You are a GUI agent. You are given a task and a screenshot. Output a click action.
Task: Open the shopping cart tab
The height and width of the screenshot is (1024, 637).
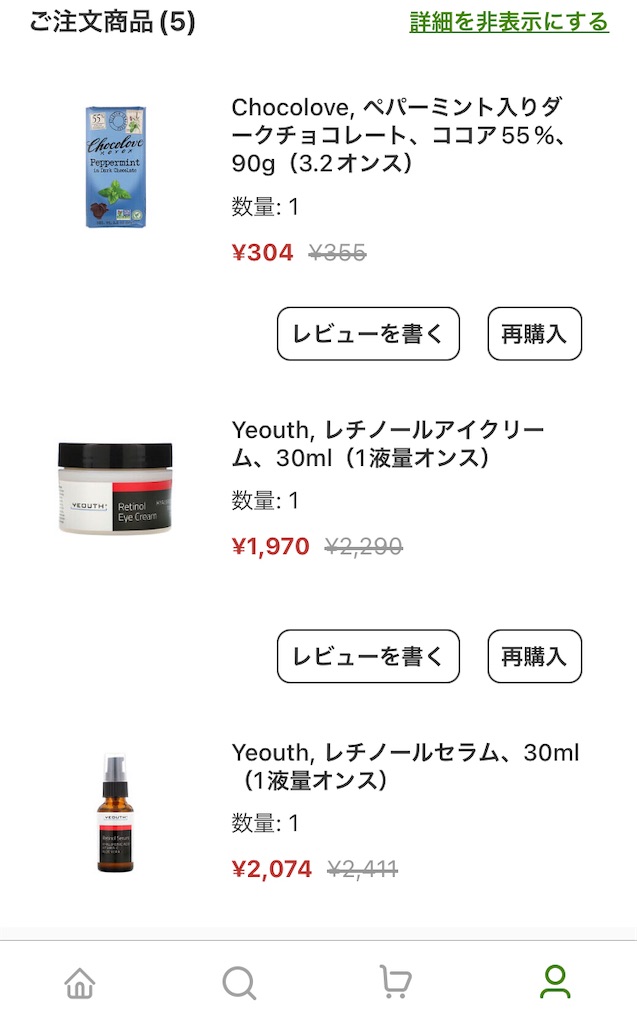tap(396, 983)
